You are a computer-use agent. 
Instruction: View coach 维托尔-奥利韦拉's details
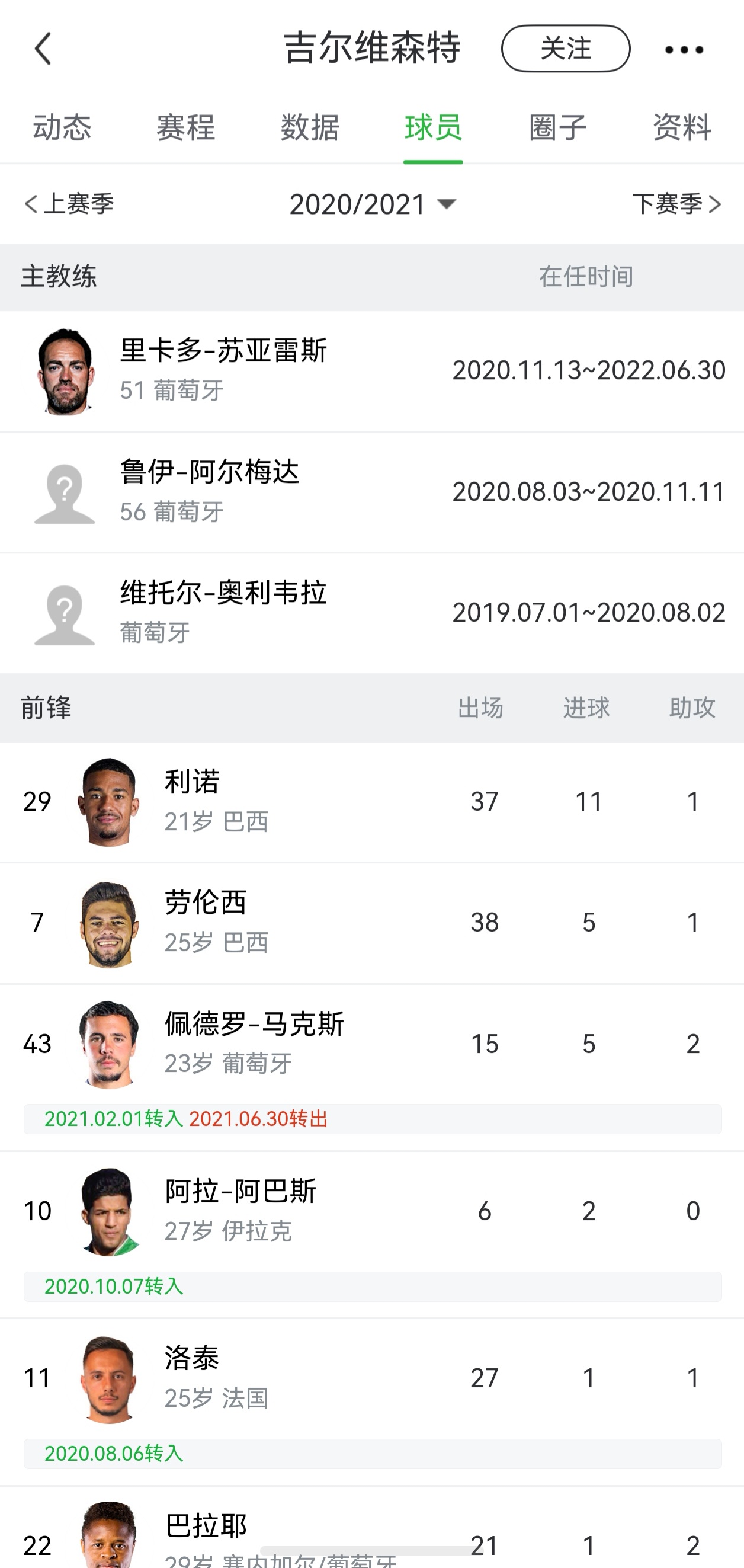(x=371, y=613)
